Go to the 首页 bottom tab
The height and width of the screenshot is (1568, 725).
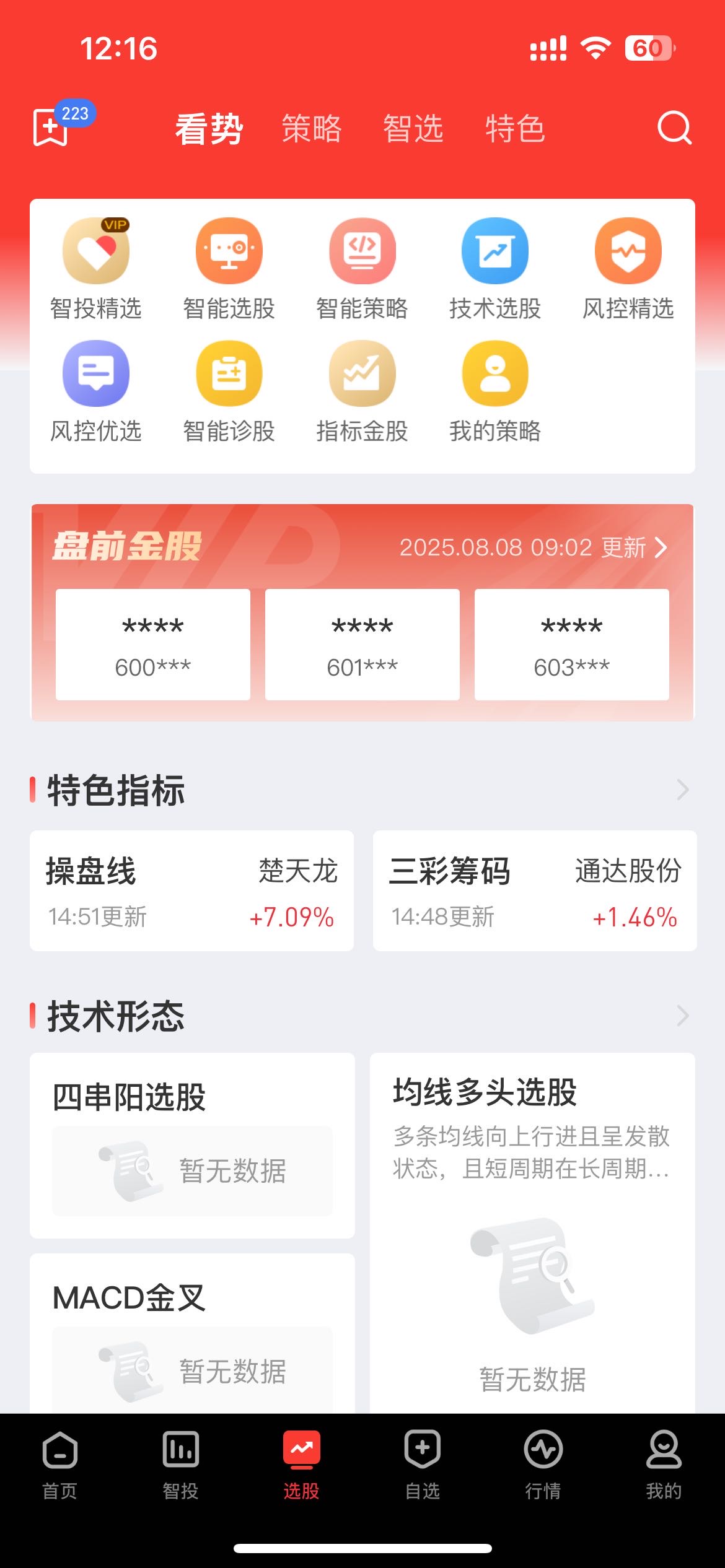pos(60,1464)
